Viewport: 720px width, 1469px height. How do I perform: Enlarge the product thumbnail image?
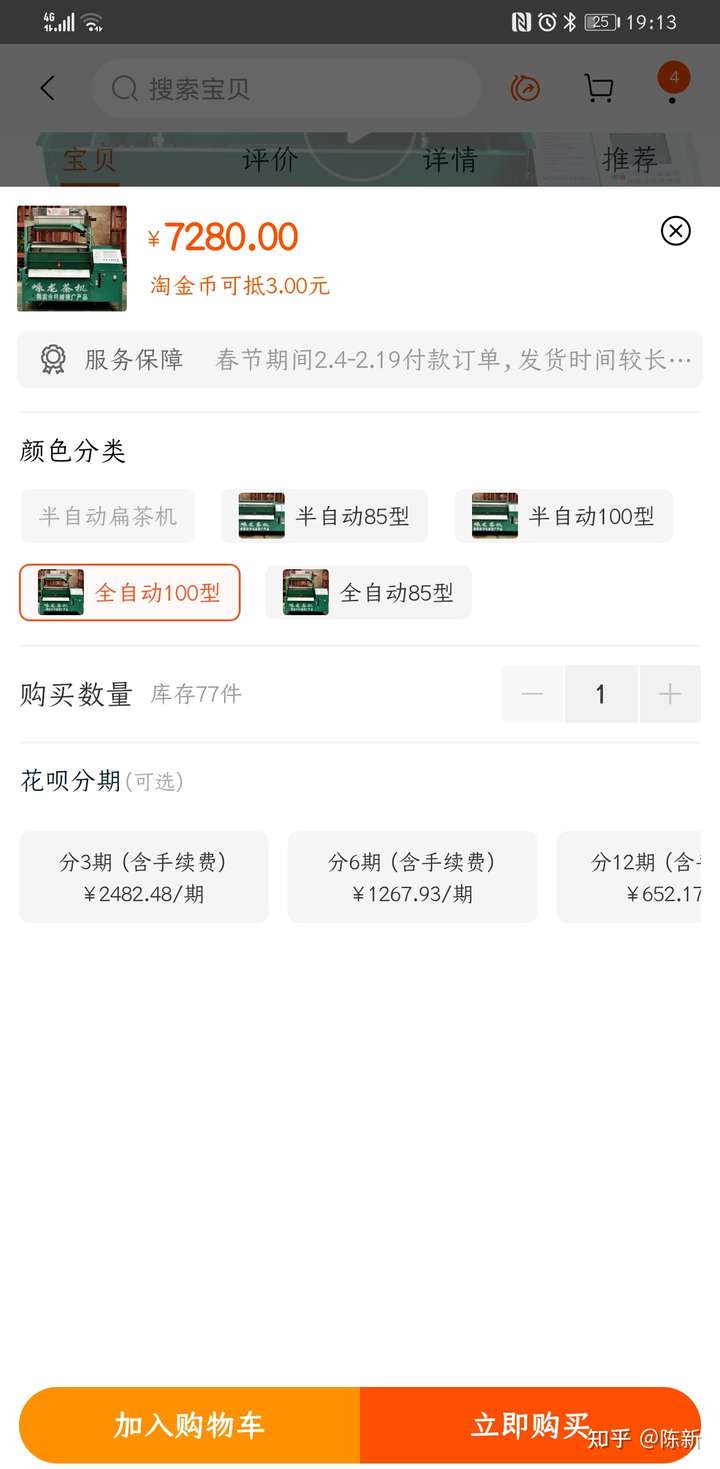pos(72,258)
